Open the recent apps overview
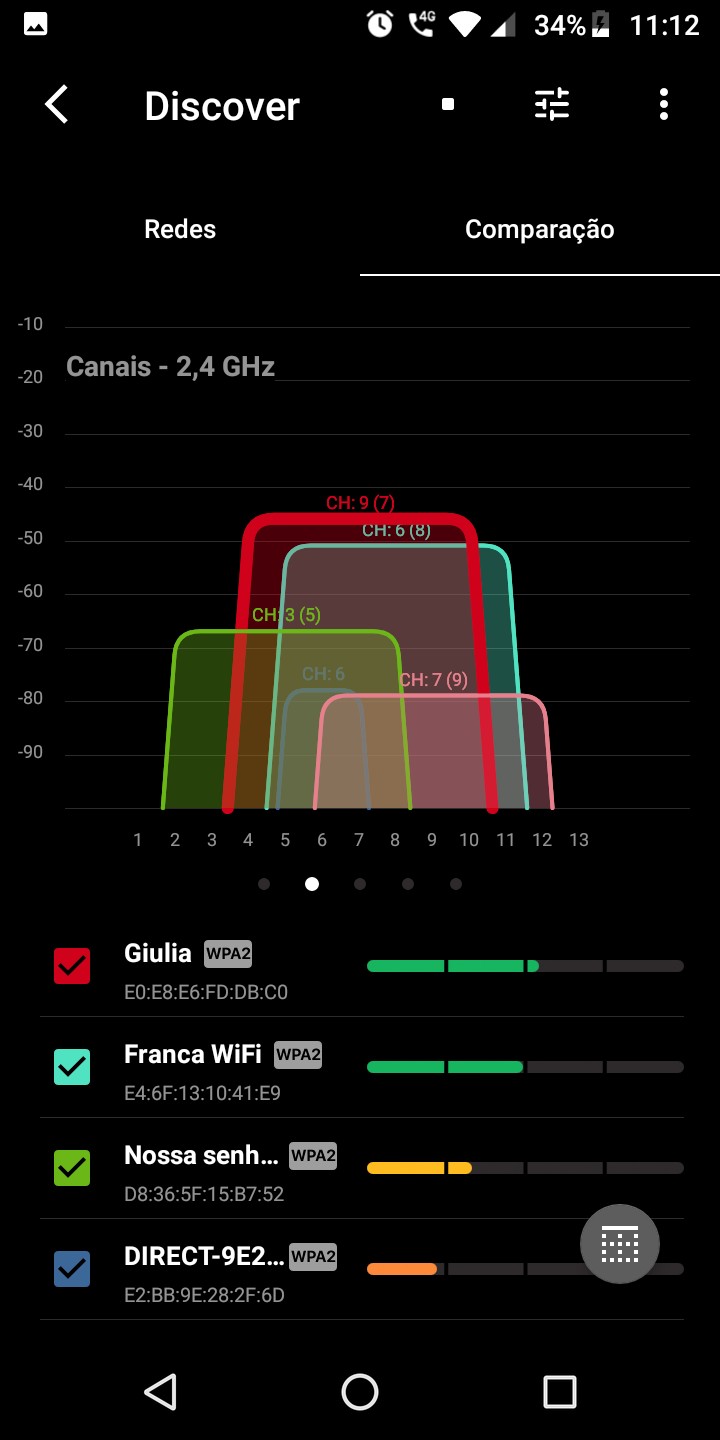Image resolution: width=720 pixels, height=1440 pixels. click(x=559, y=1391)
